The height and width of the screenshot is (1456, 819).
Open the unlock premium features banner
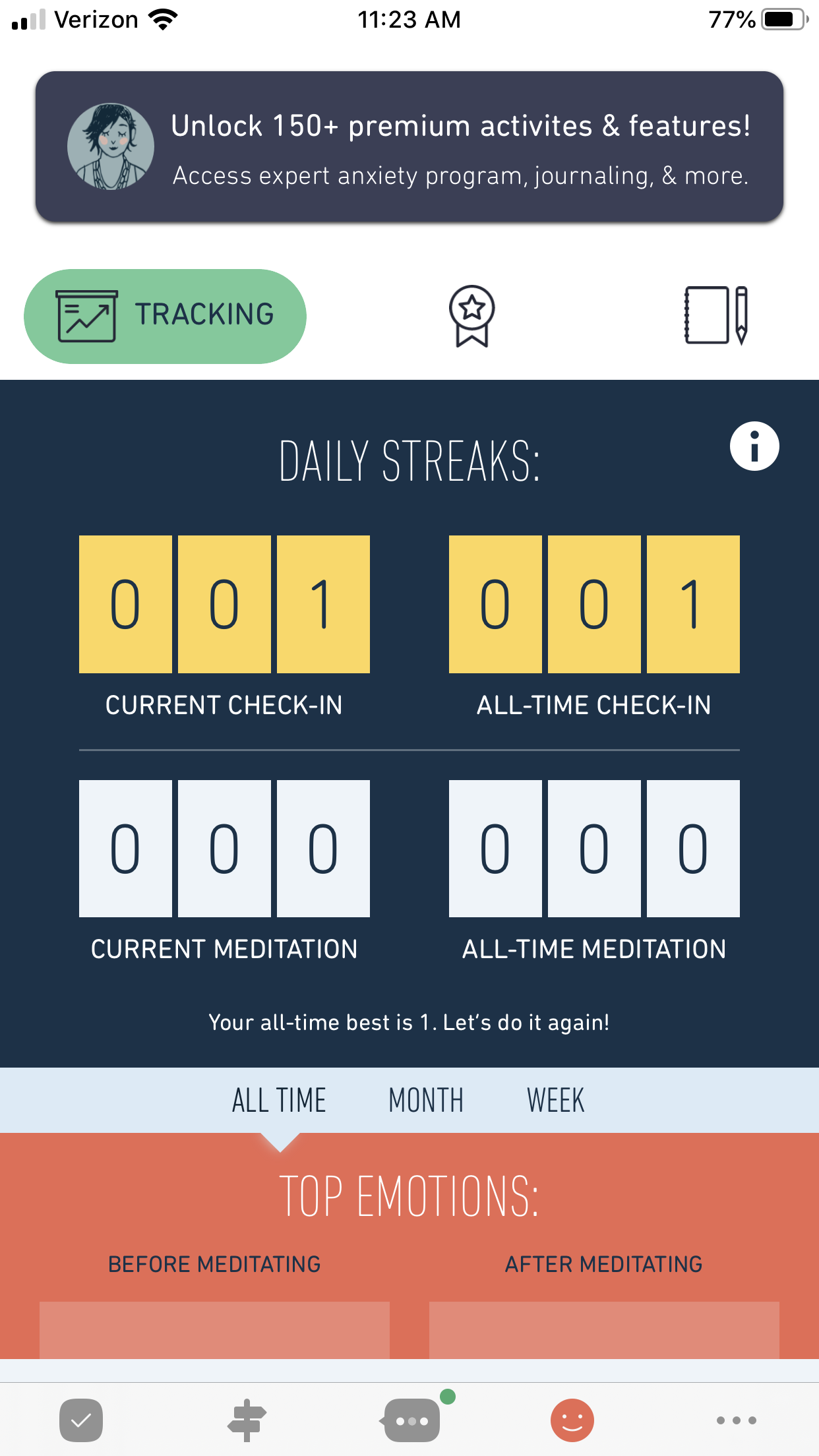[409, 146]
